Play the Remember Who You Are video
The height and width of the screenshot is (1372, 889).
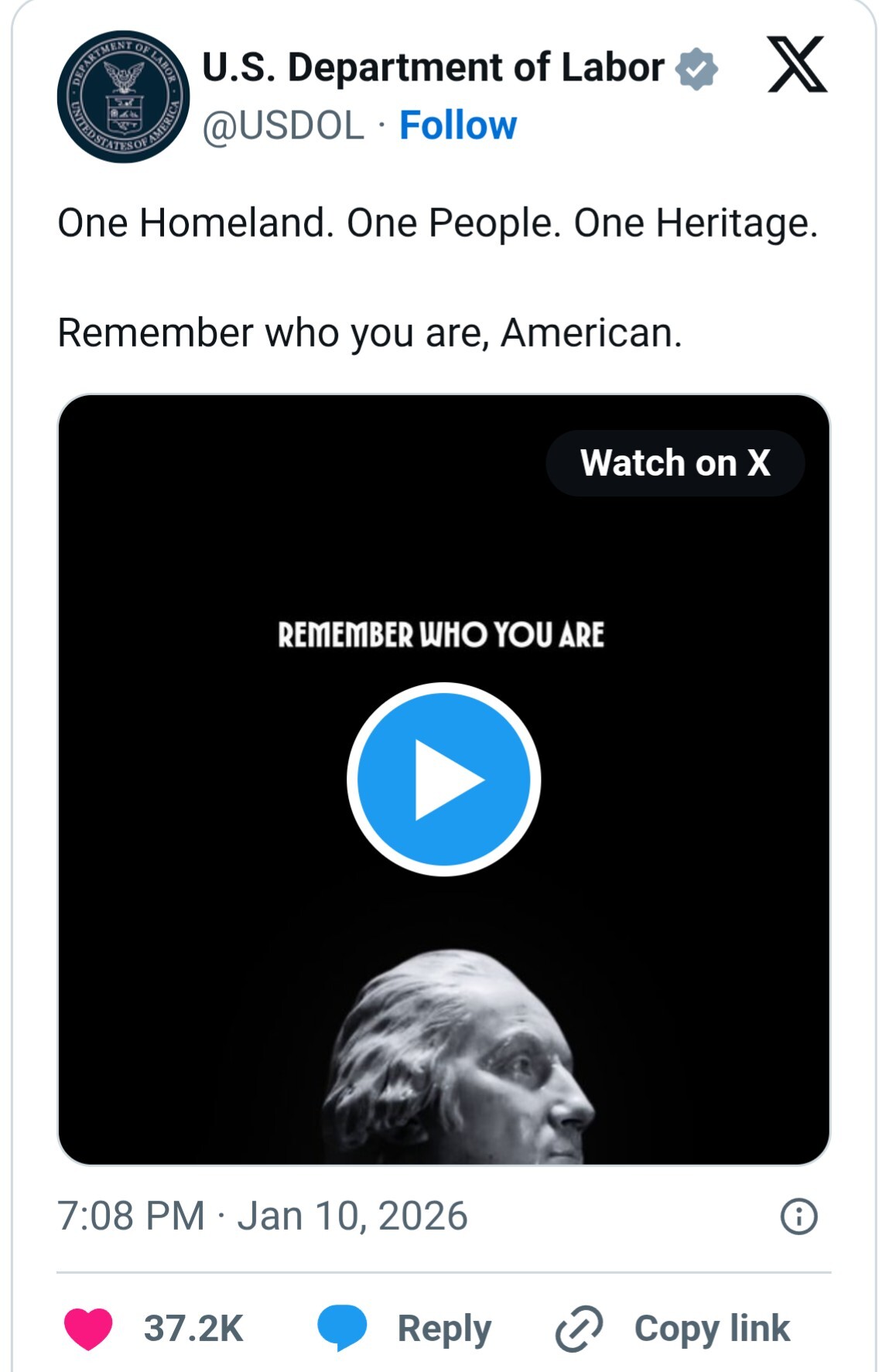tap(443, 779)
